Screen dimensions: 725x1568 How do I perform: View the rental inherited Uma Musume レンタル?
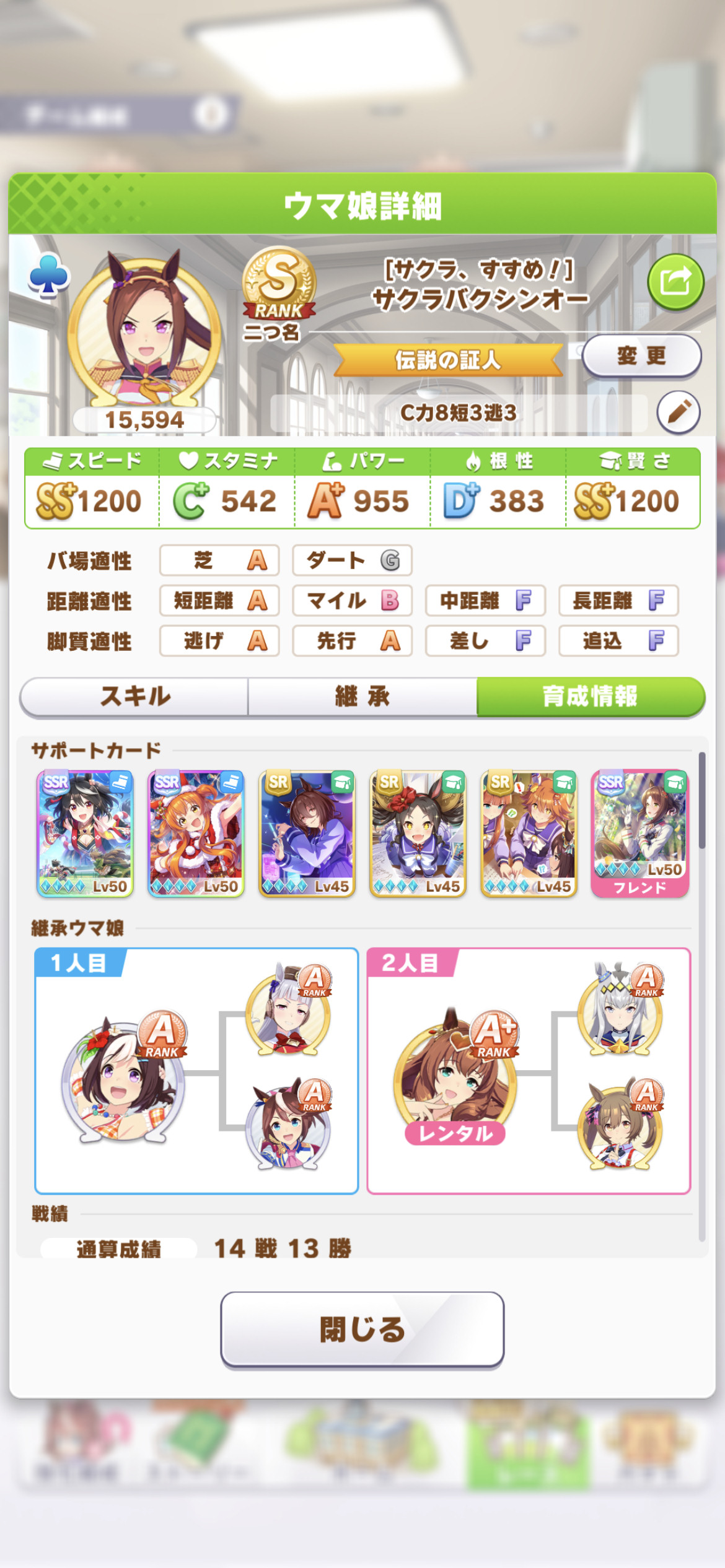click(x=456, y=1078)
